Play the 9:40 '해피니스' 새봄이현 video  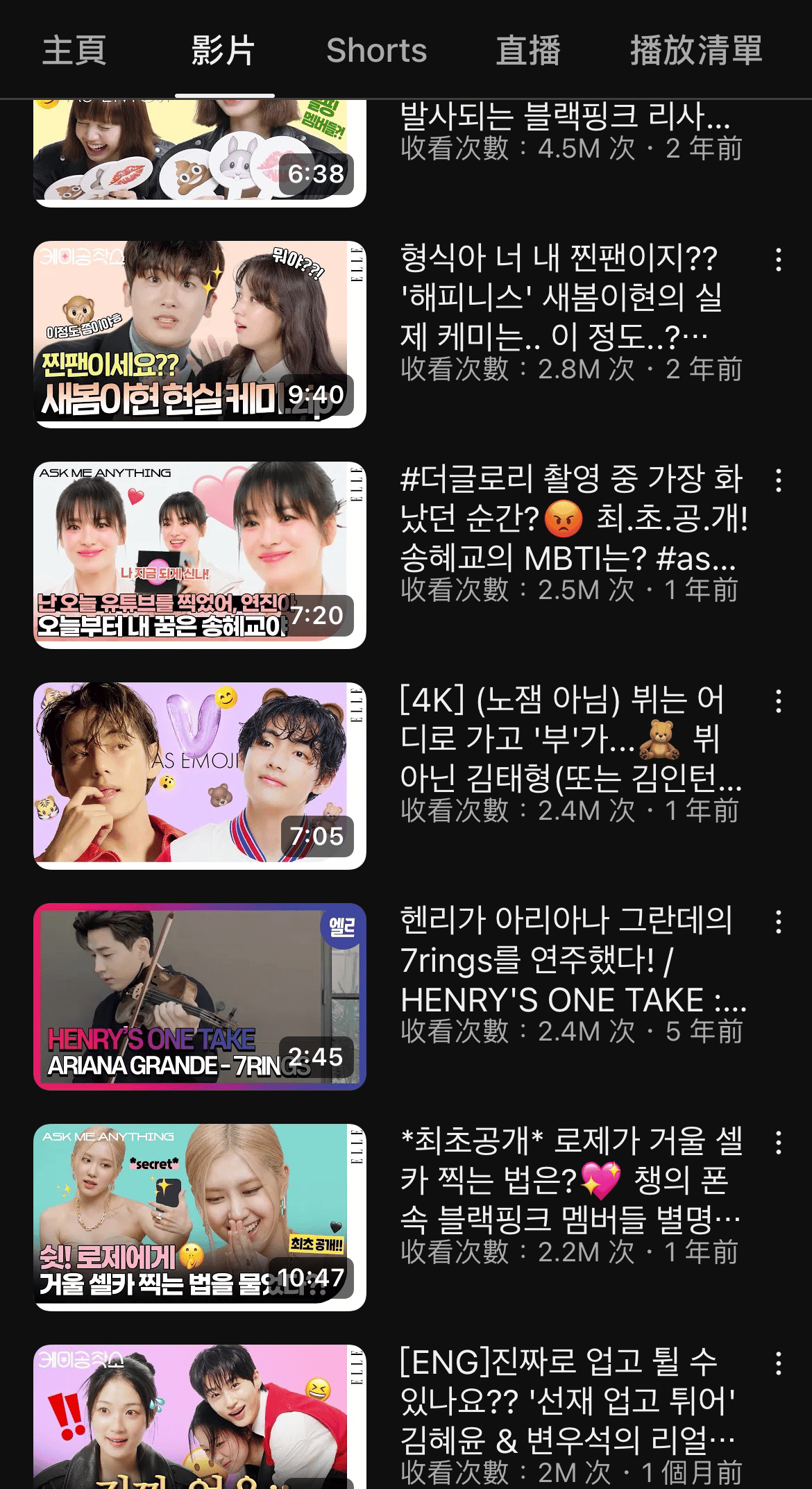click(x=200, y=335)
